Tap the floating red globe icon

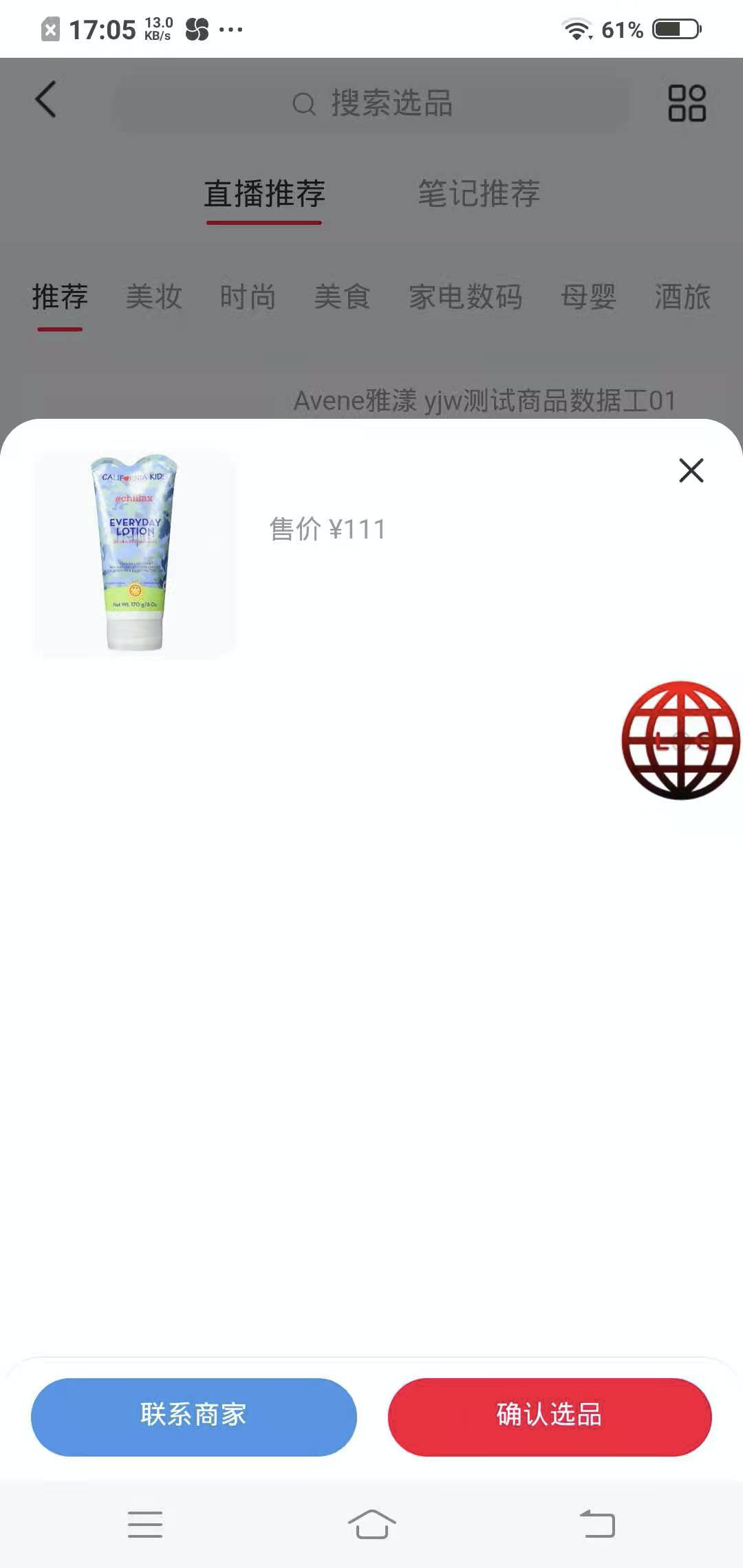click(x=680, y=740)
